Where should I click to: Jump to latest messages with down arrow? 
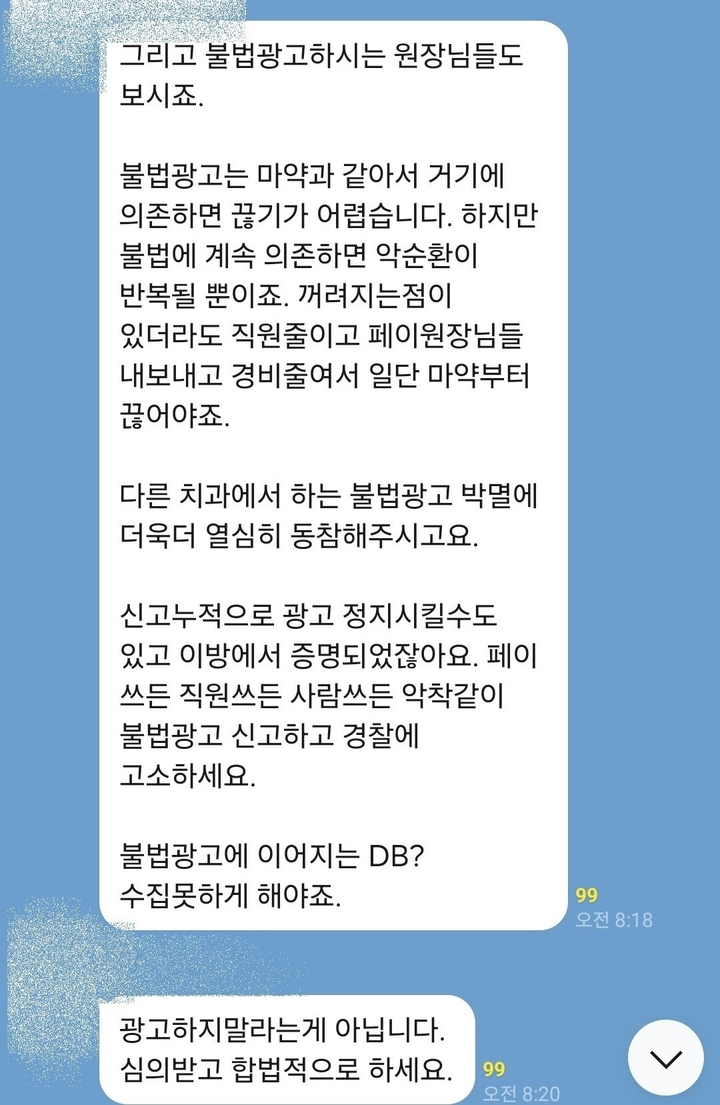point(666,1058)
